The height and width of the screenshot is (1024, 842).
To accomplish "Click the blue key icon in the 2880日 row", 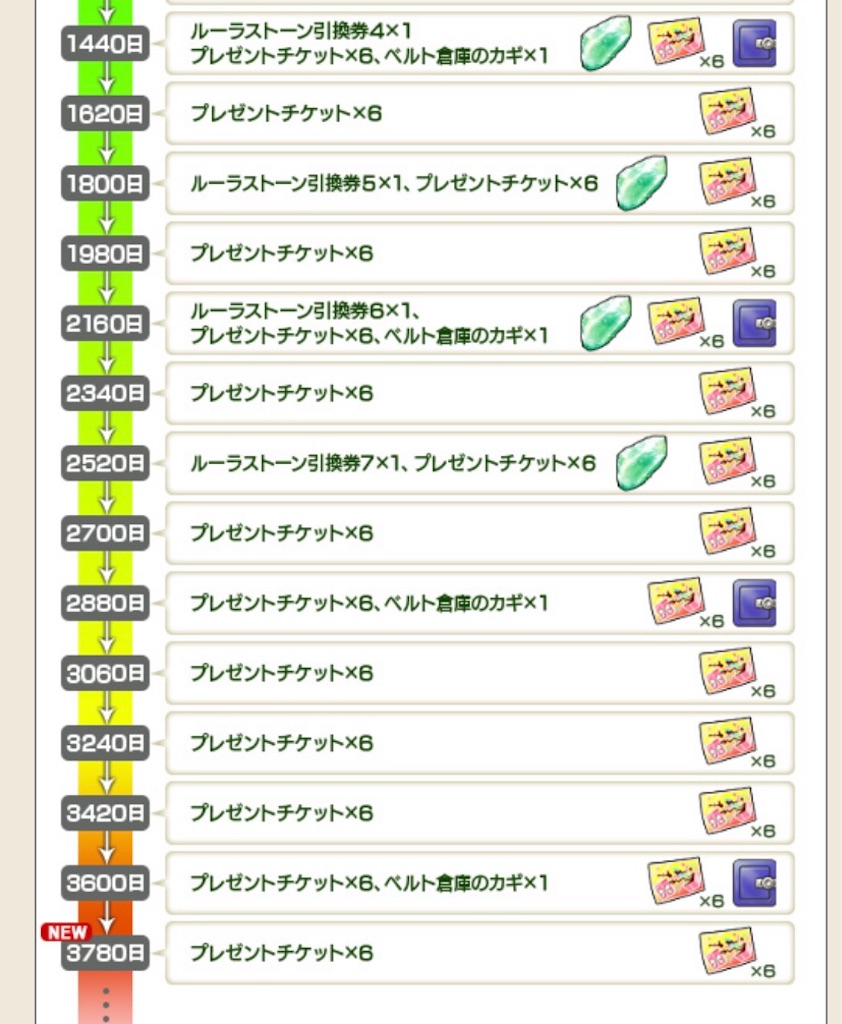I will 753,602.
